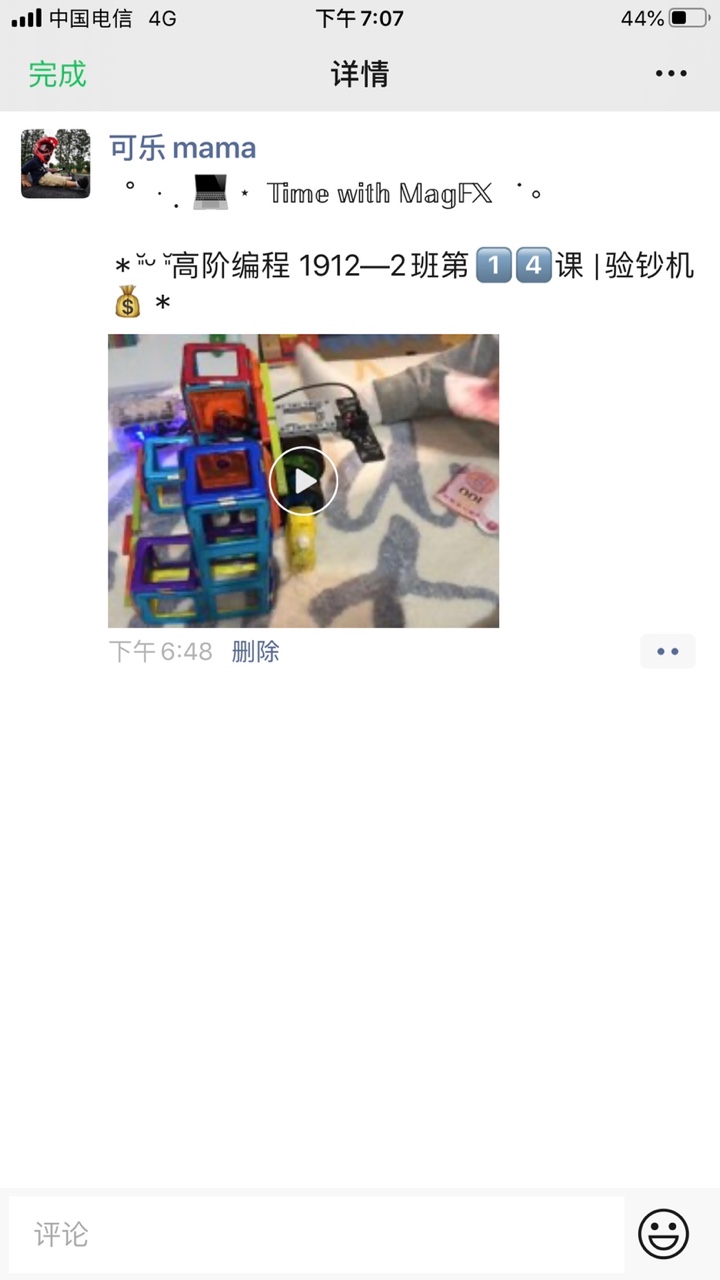Image resolution: width=720 pixels, height=1280 pixels.
Task: Tap the 评论 comment input field
Action: (x=316, y=1234)
